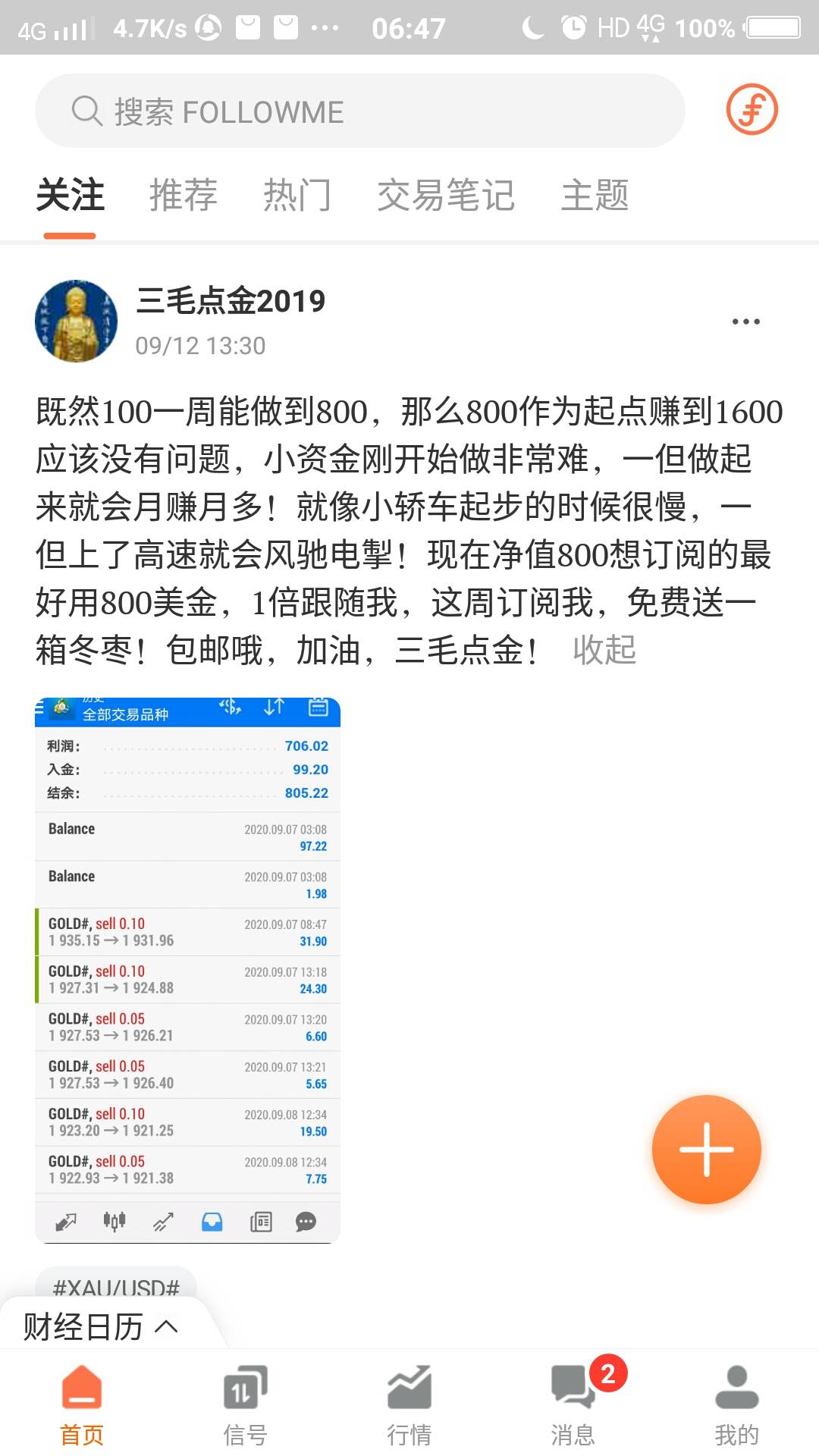Select the 主题 tab
The width and height of the screenshot is (819, 1456).
595,195
